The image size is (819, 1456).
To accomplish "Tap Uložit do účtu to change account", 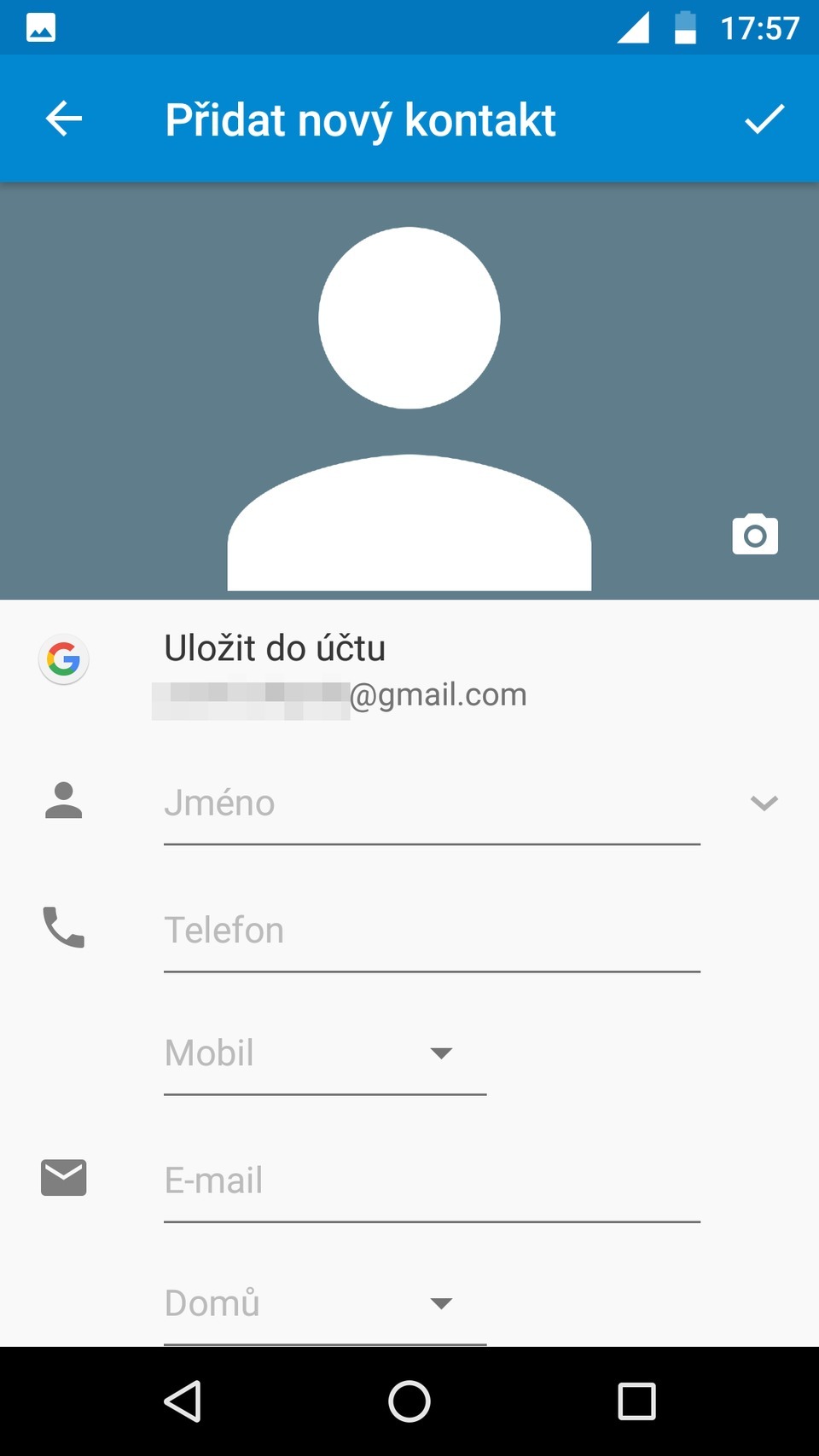I will click(276, 648).
